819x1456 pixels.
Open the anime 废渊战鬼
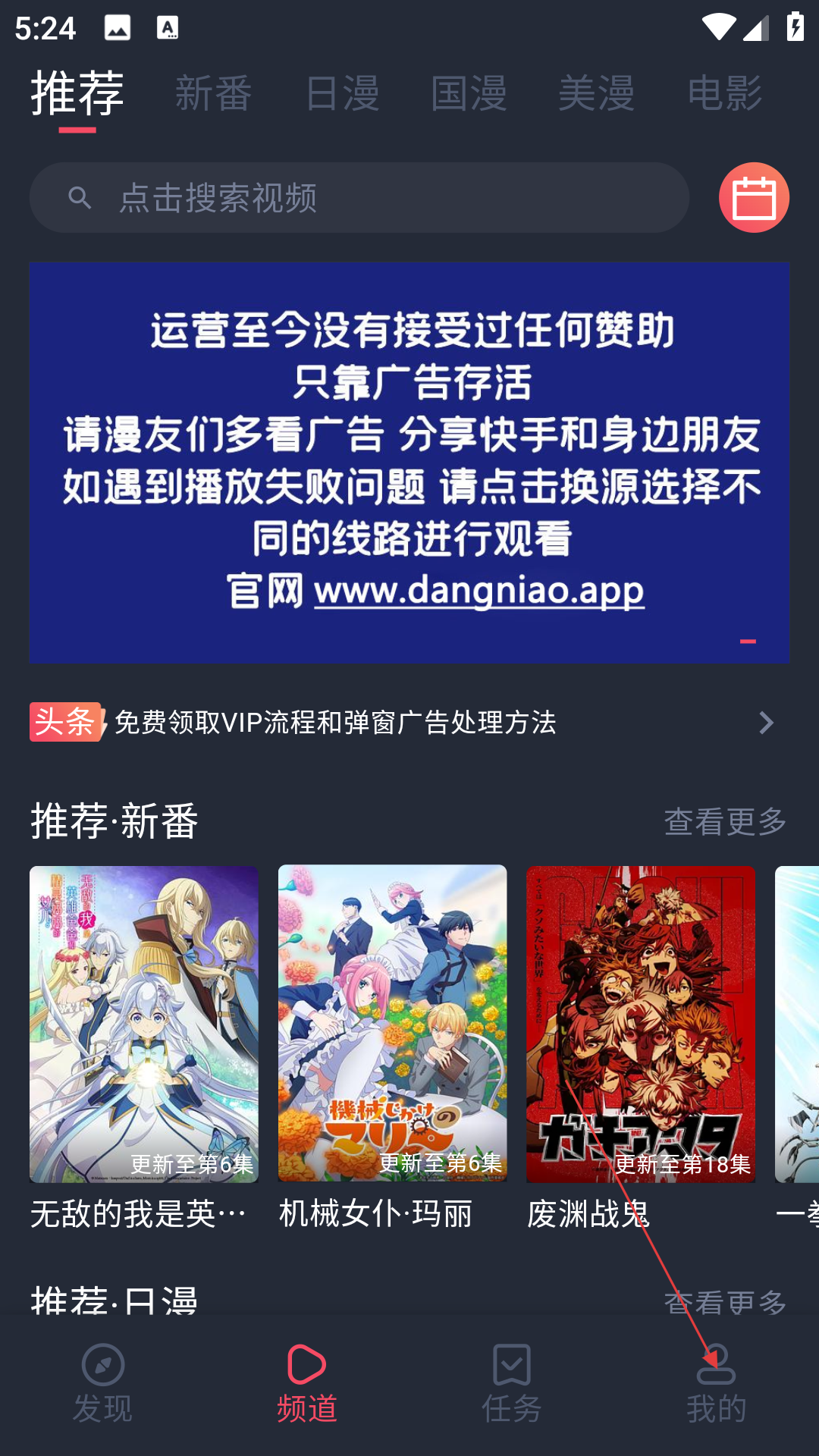point(640,1046)
